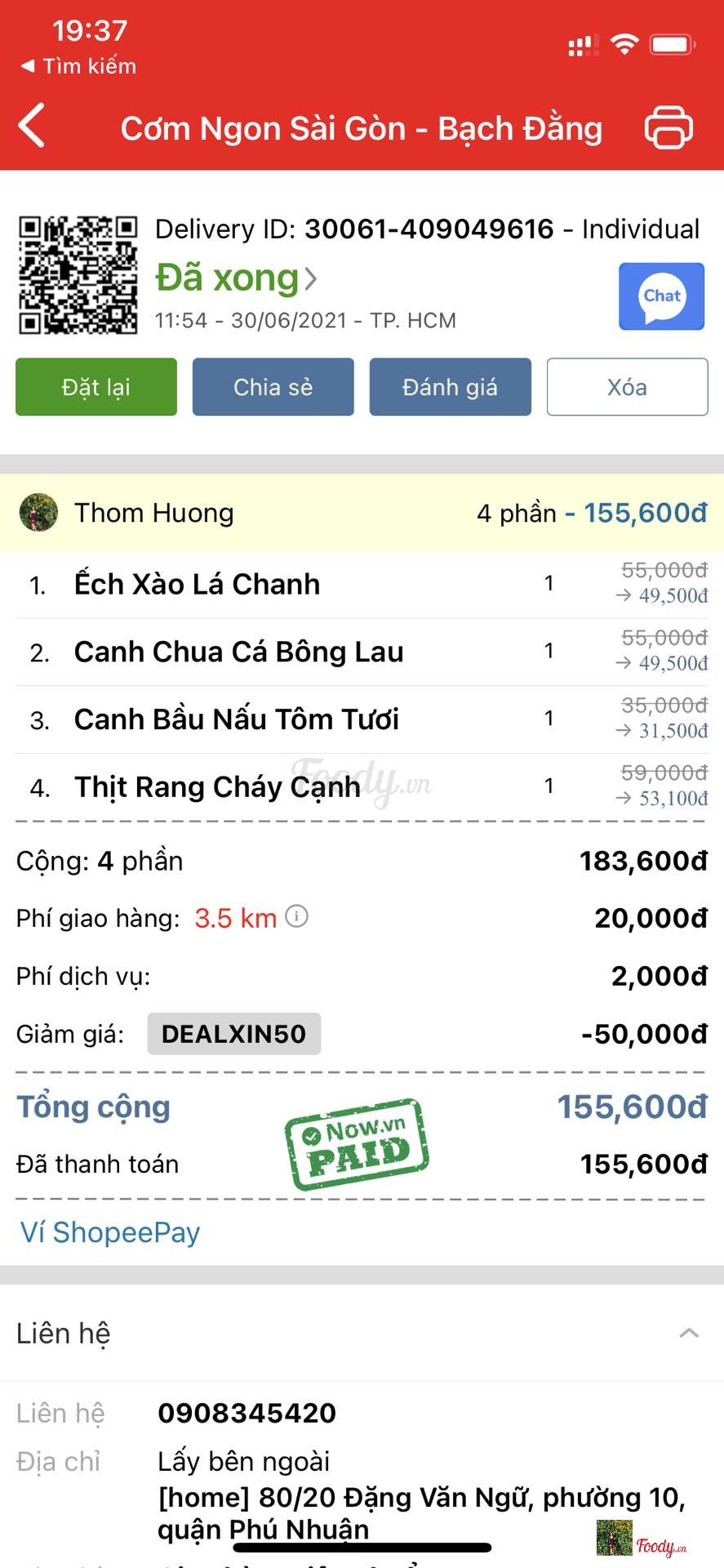
Task: Print the order receipt
Action: [x=668, y=127]
